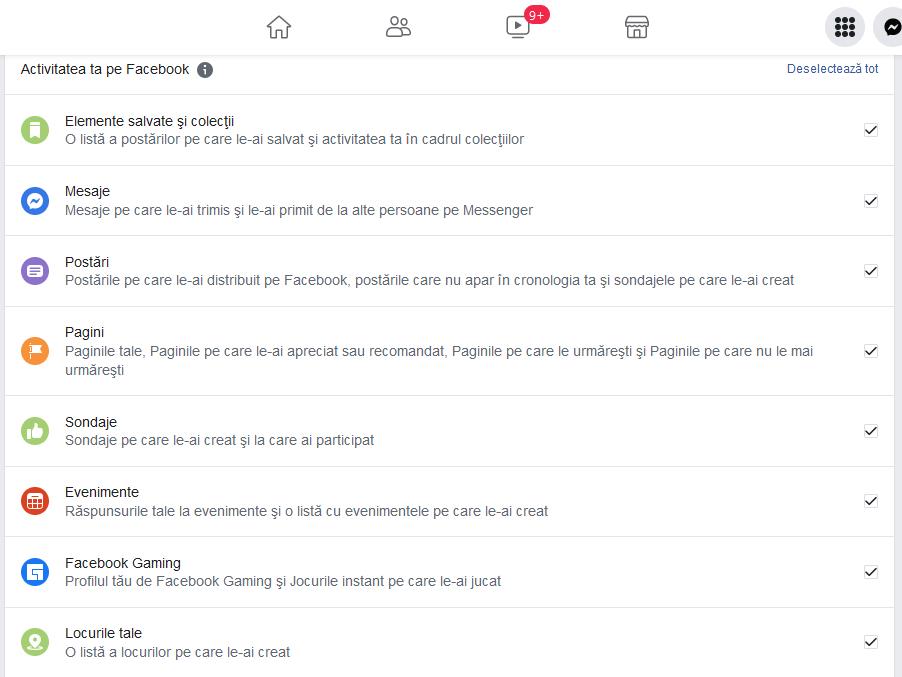Open the apps grid menu
Screen dimensions: 902x677
tap(844, 27)
